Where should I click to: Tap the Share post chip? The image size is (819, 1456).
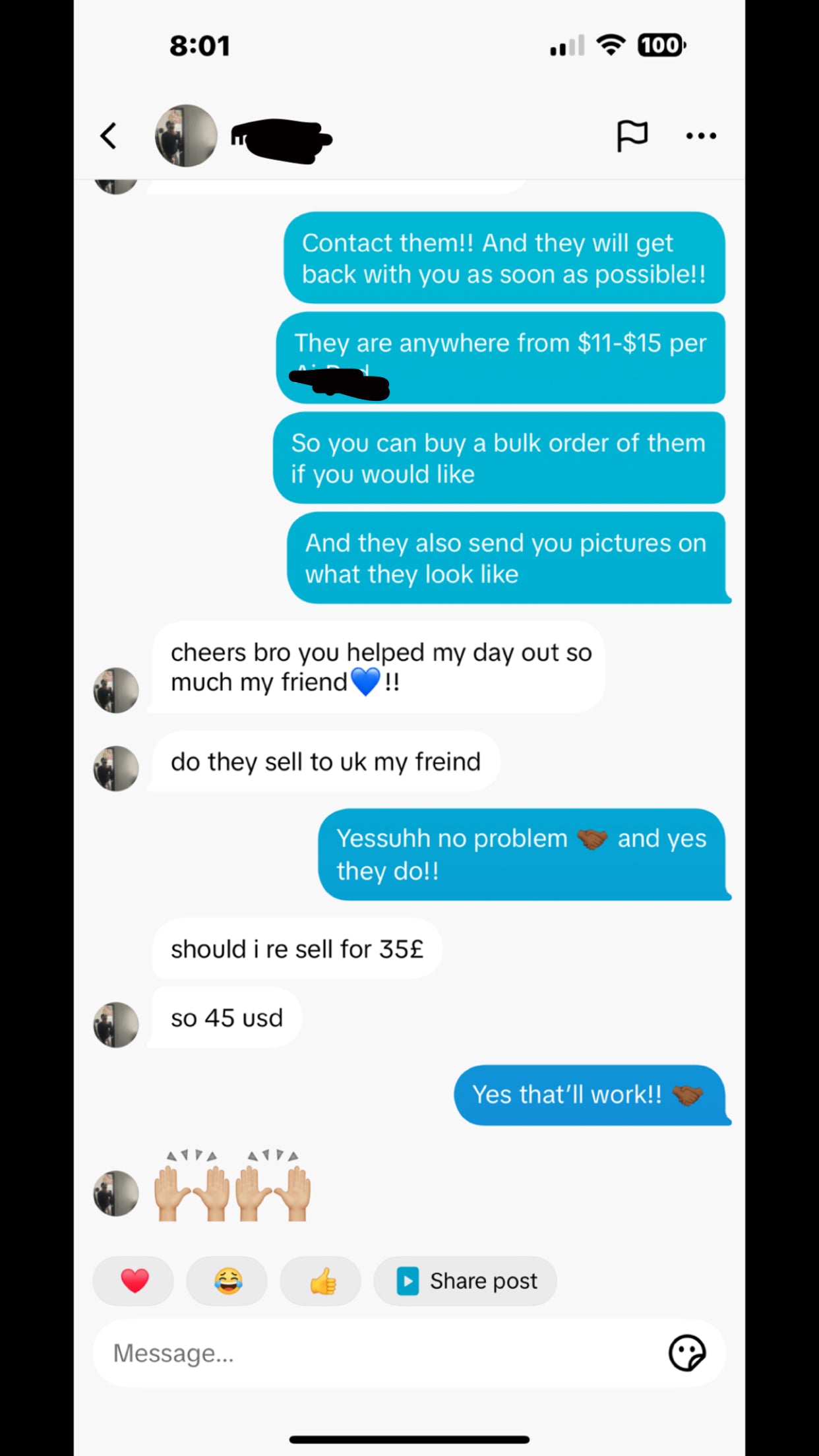click(466, 1281)
